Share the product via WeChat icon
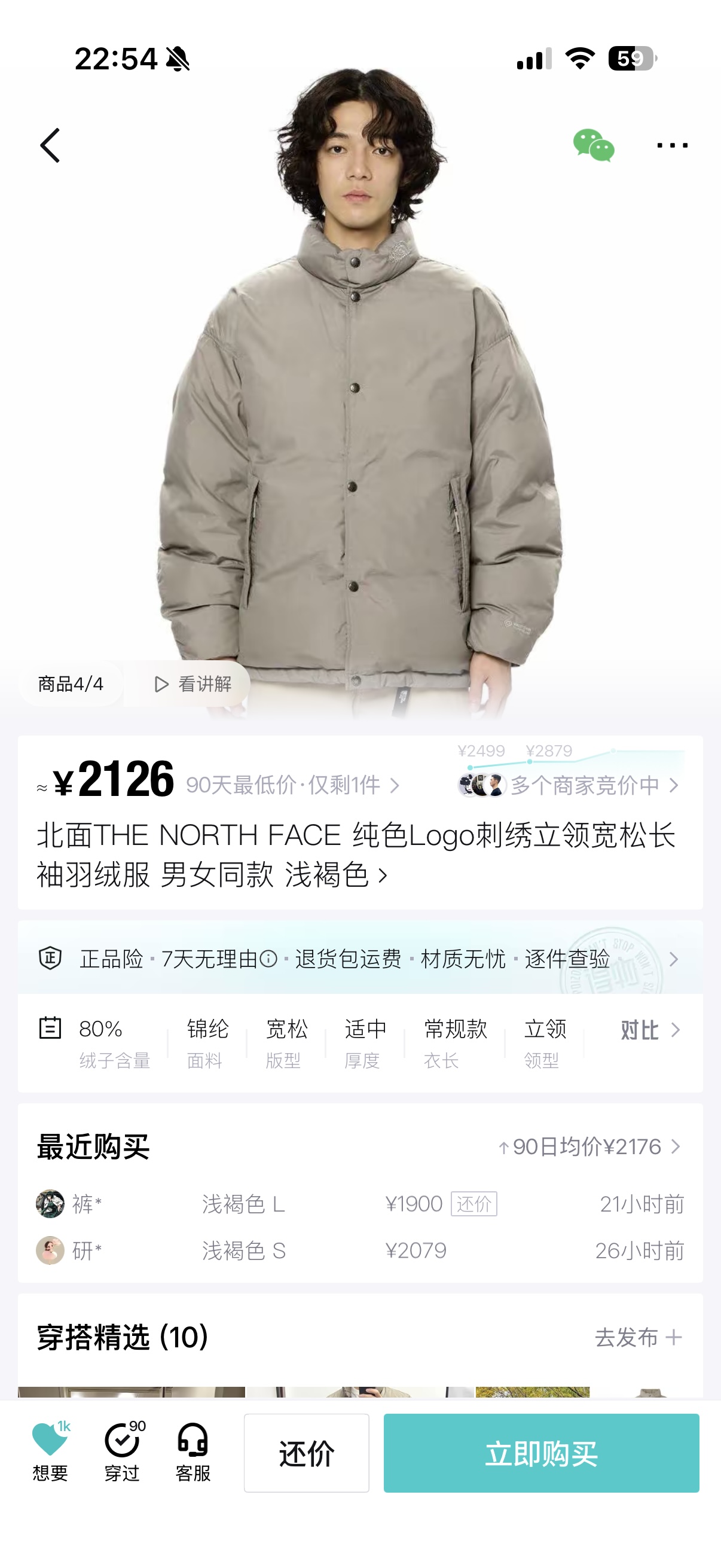Image resolution: width=721 pixels, height=1568 pixels. [593, 145]
